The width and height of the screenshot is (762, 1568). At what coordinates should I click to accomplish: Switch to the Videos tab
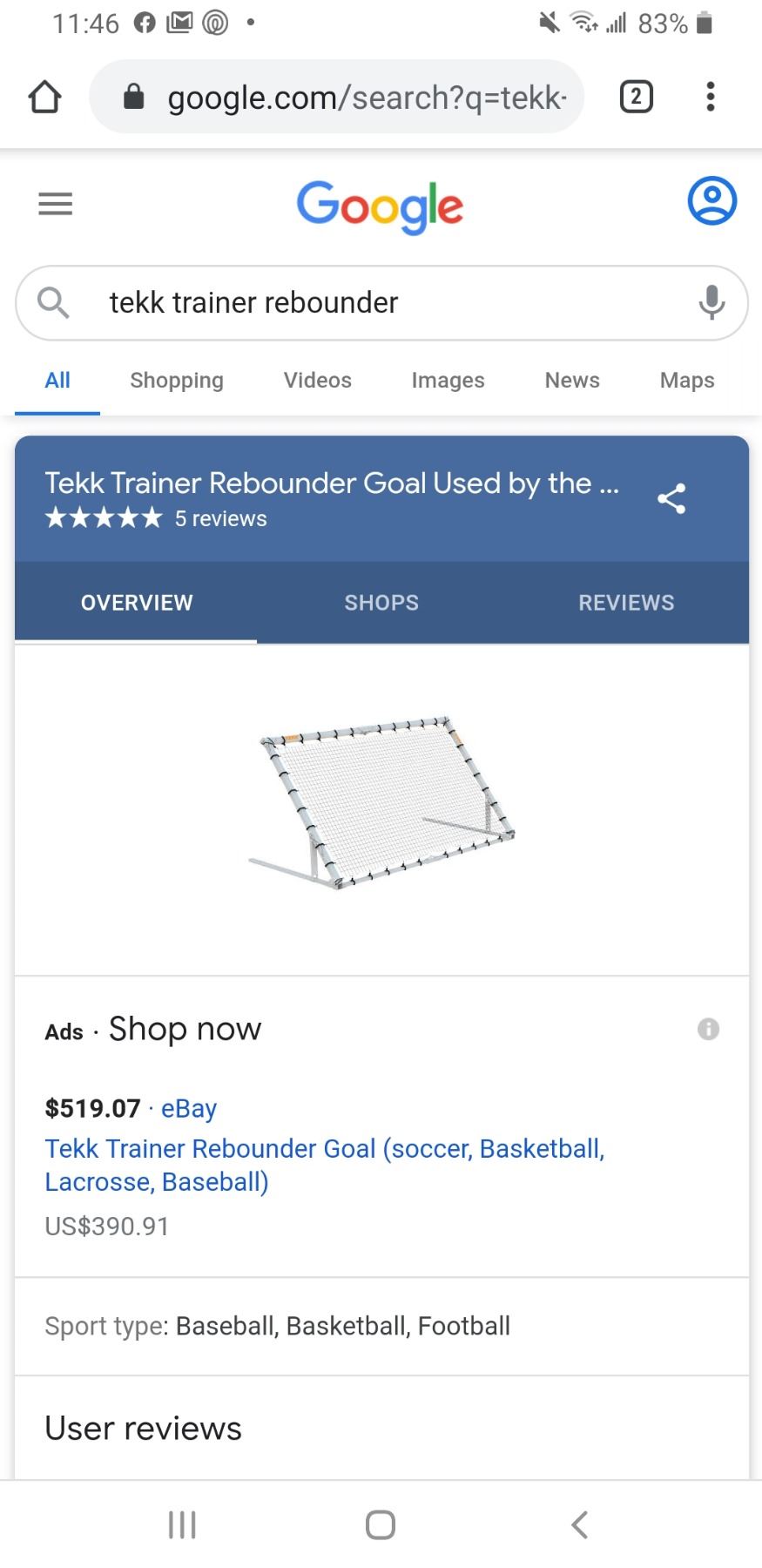point(317,380)
